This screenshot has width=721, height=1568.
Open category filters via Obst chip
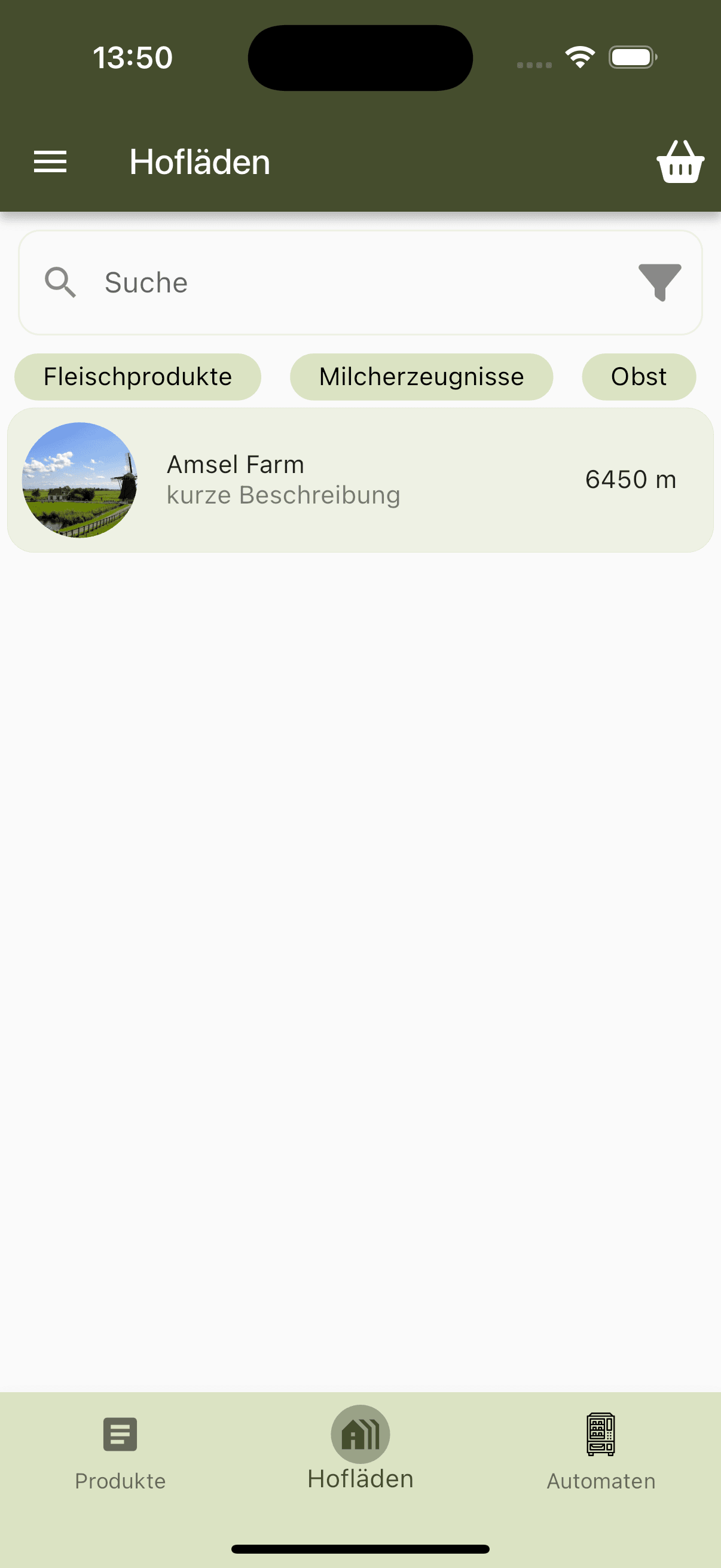tap(638, 377)
